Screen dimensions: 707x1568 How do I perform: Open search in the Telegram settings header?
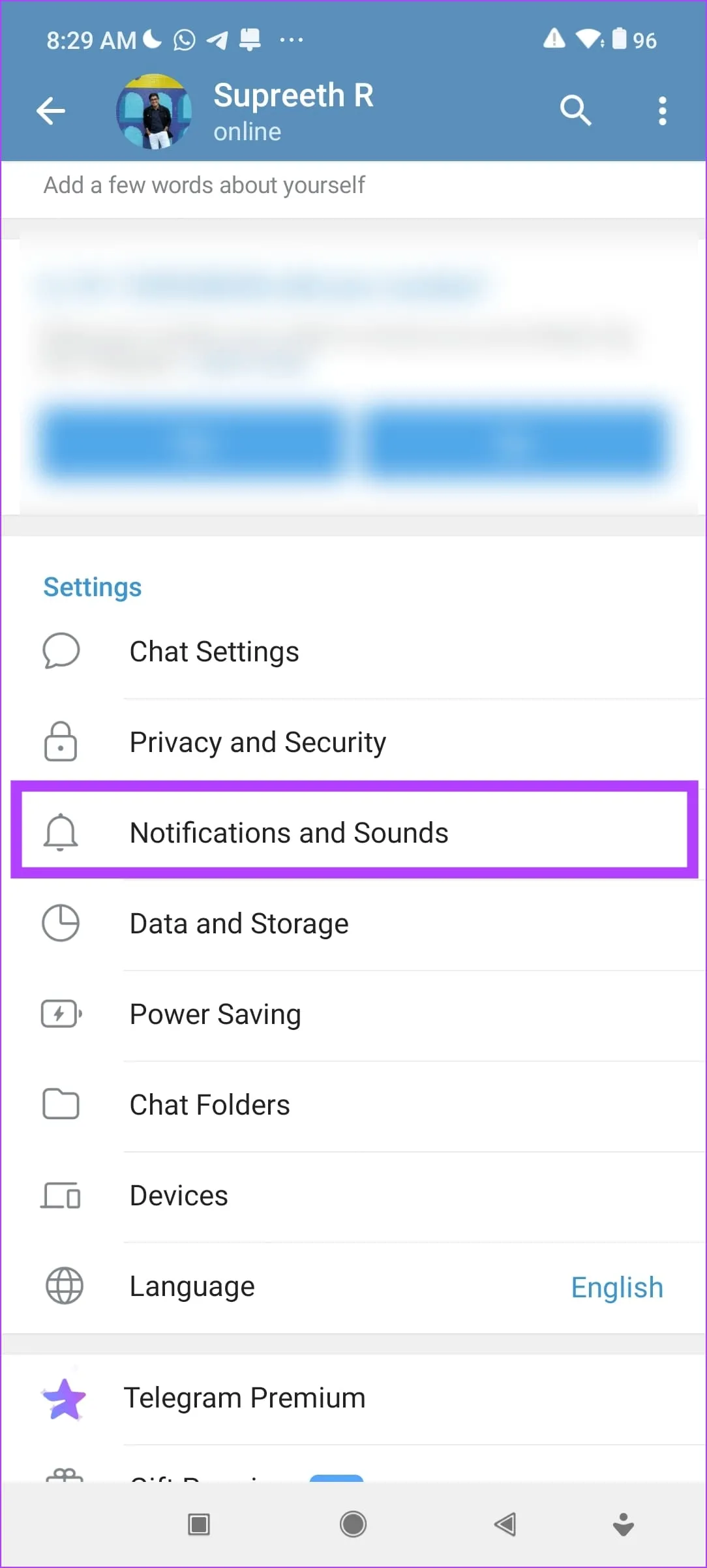pos(575,110)
